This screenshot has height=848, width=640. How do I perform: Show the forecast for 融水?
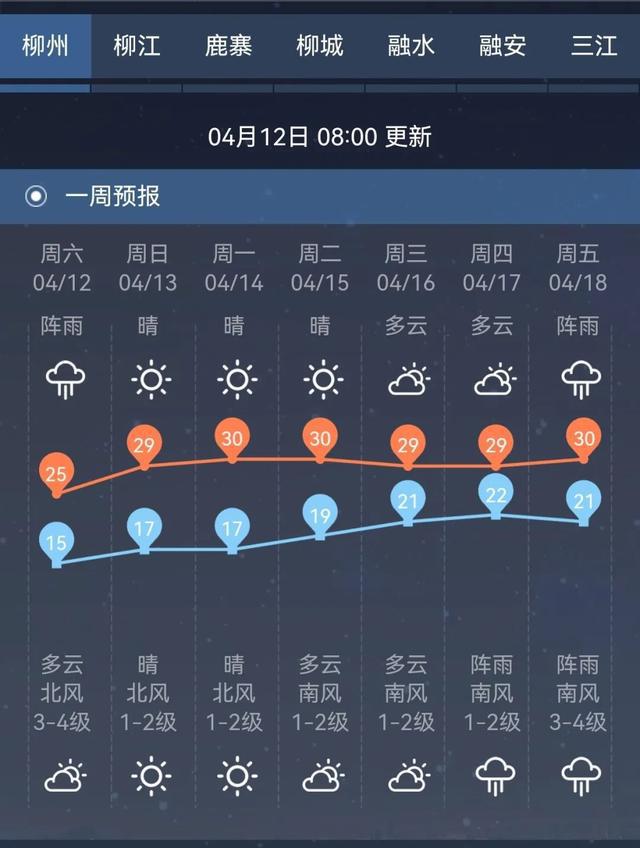(x=411, y=46)
